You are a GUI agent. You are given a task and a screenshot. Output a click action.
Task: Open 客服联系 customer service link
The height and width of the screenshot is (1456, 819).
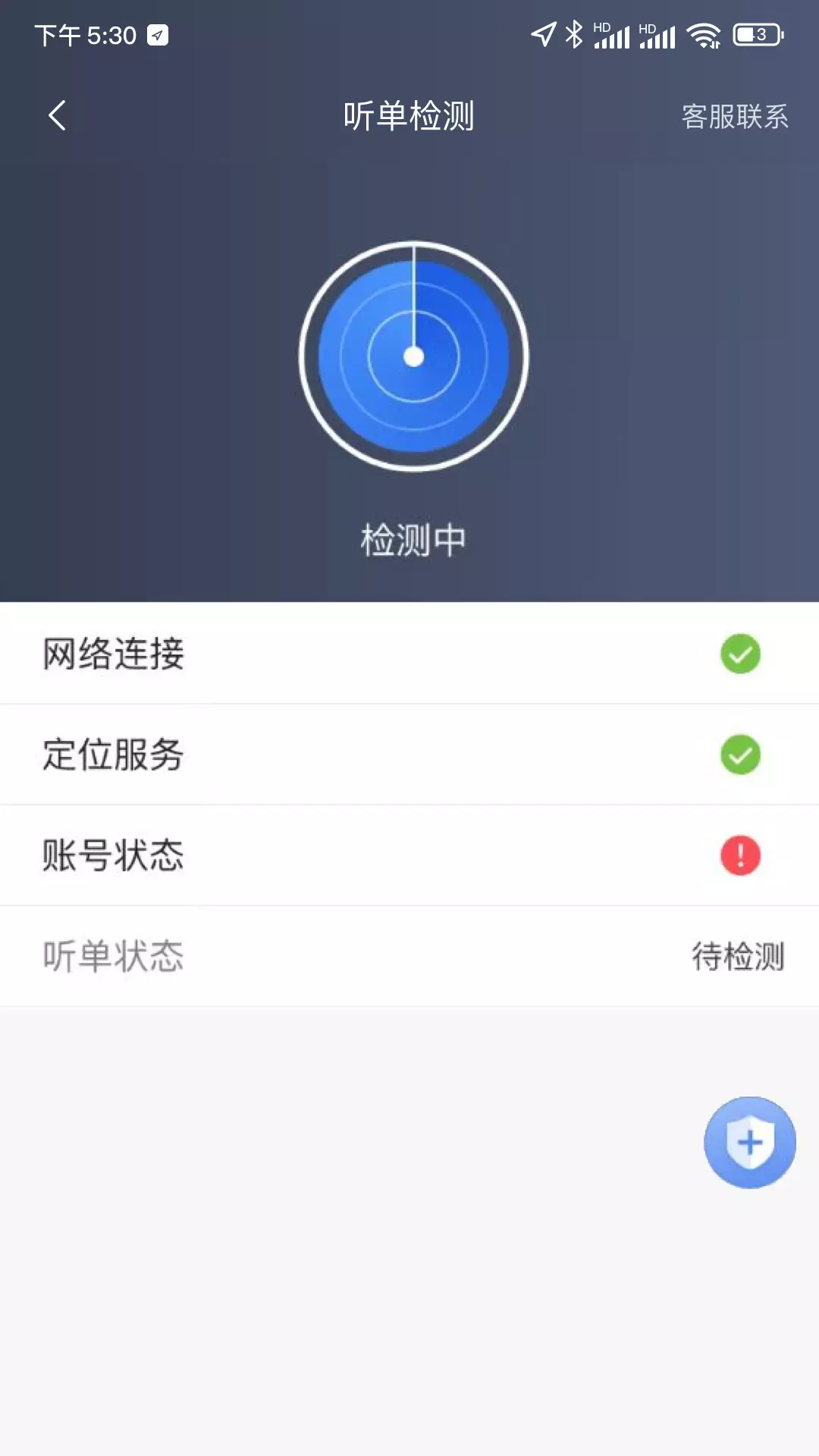(735, 117)
